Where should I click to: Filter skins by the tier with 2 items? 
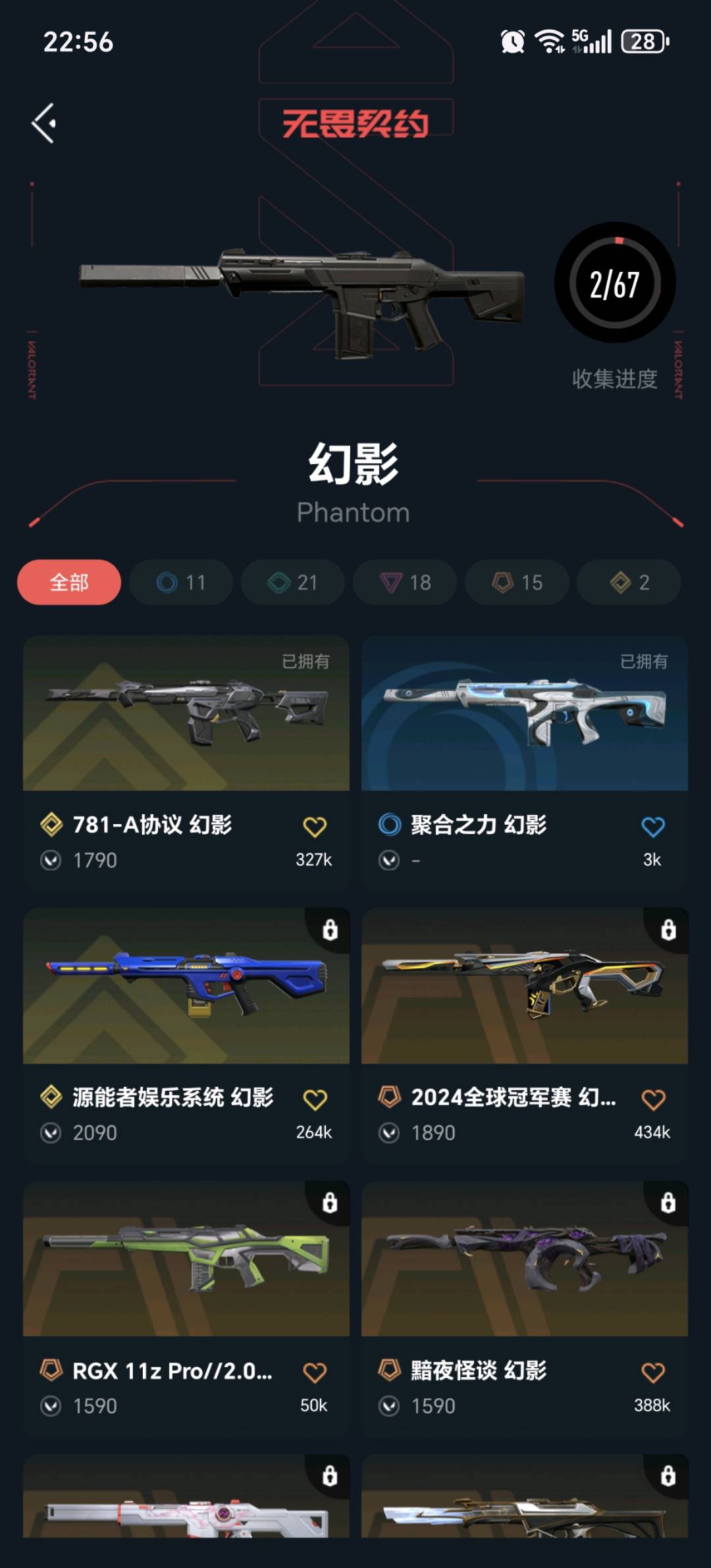pyautogui.click(x=629, y=582)
